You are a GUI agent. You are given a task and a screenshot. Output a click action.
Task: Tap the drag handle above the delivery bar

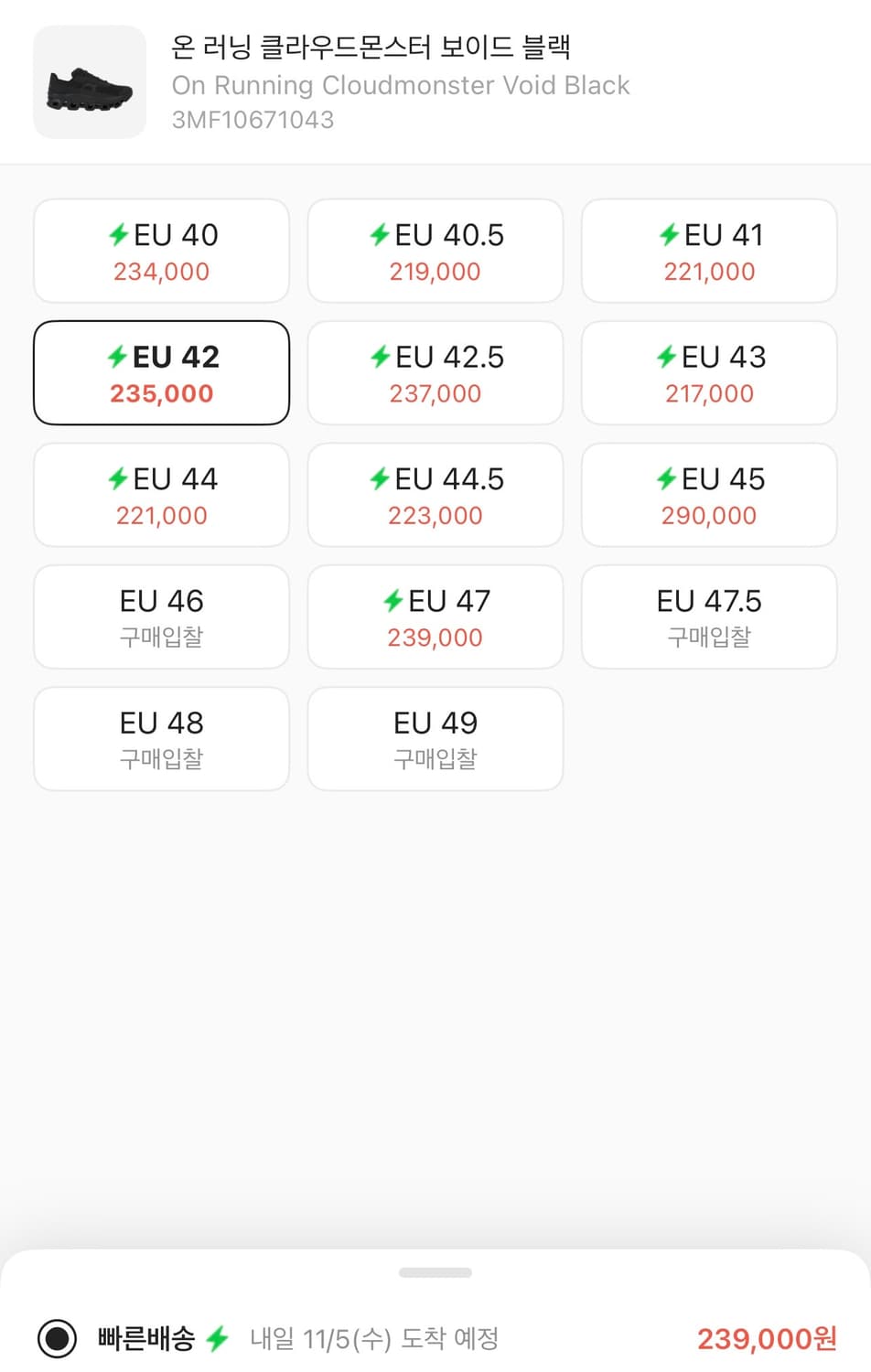pyautogui.click(x=435, y=1271)
